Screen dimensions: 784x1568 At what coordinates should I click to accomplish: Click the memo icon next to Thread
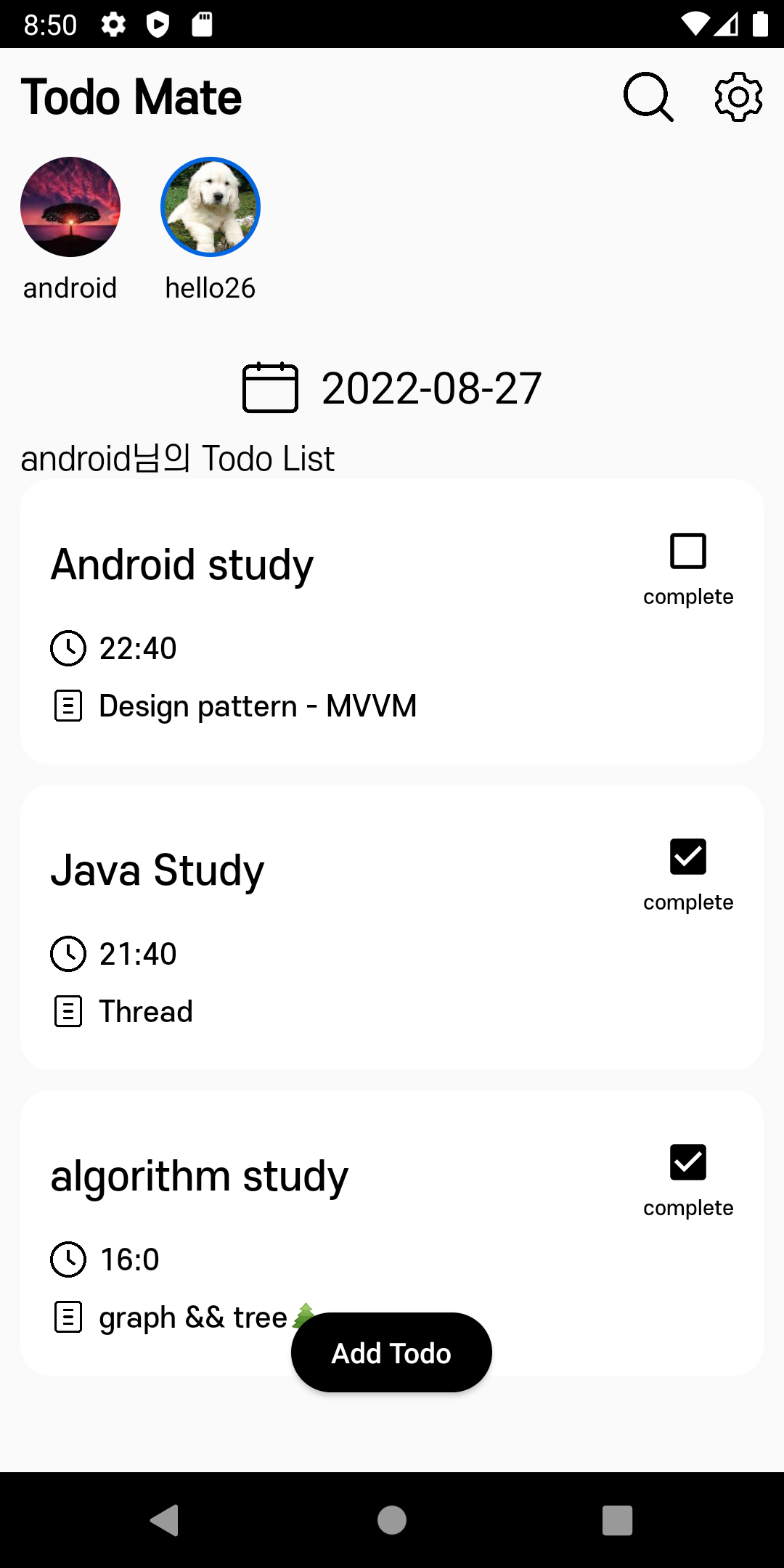coord(68,1011)
